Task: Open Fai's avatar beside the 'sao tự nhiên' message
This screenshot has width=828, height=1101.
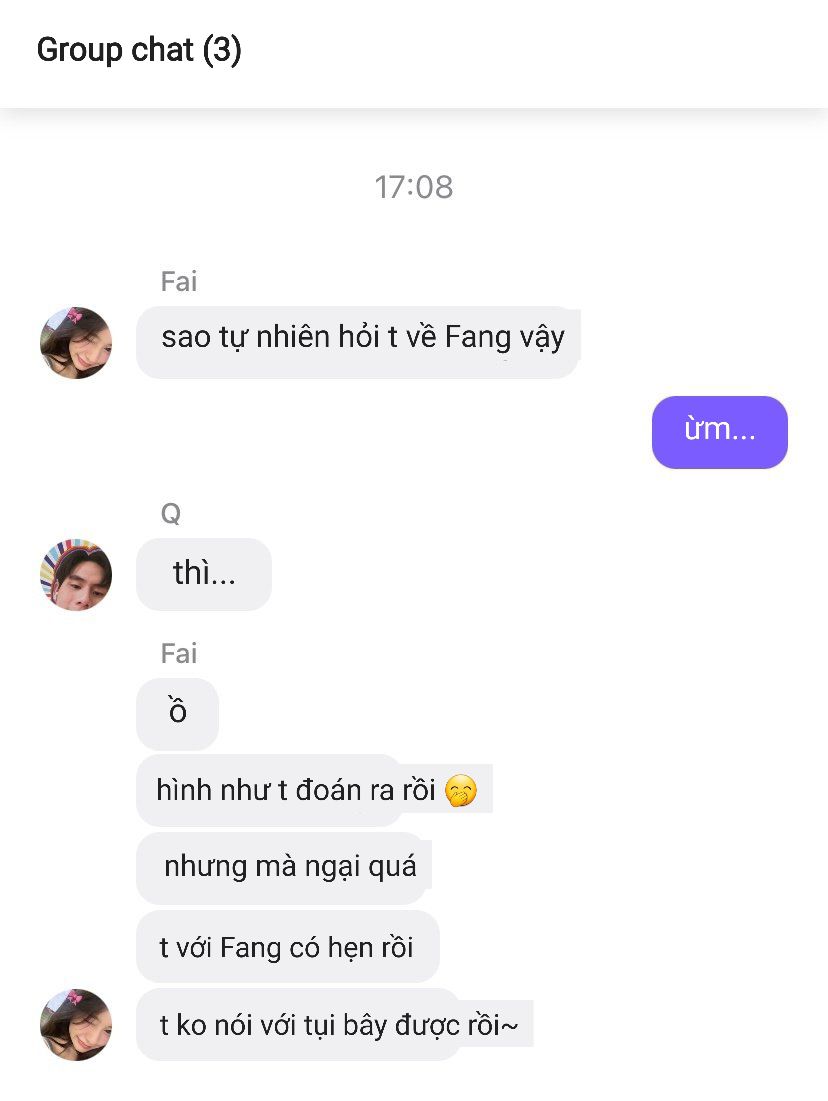Action: coord(76,343)
